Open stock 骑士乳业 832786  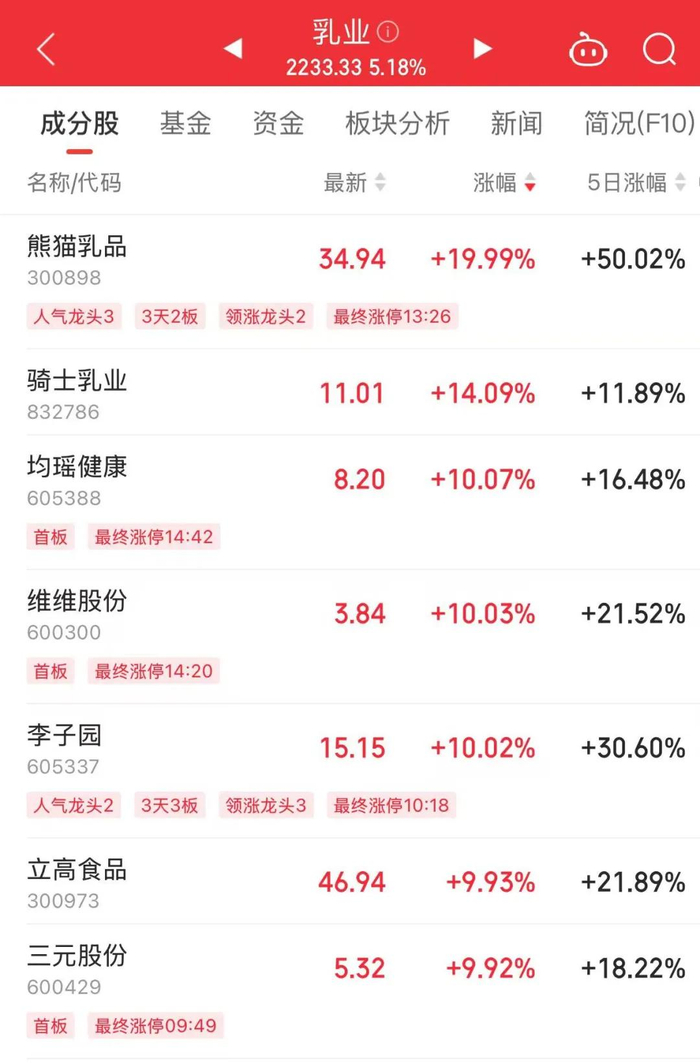[x=350, y=393]
